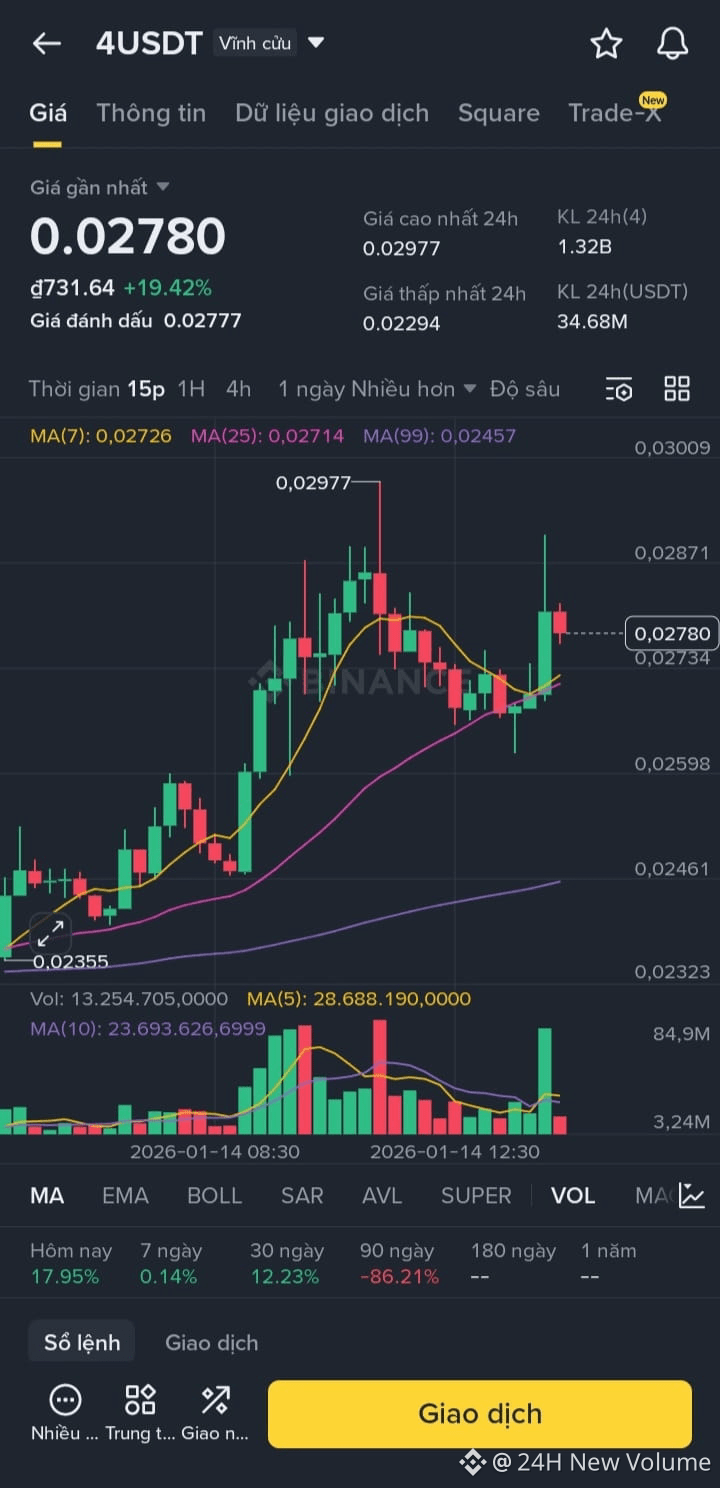Open the Dữ liệu giao dịch tab
This screenshot has width=720, height=1488.
[x=332, y=113]
